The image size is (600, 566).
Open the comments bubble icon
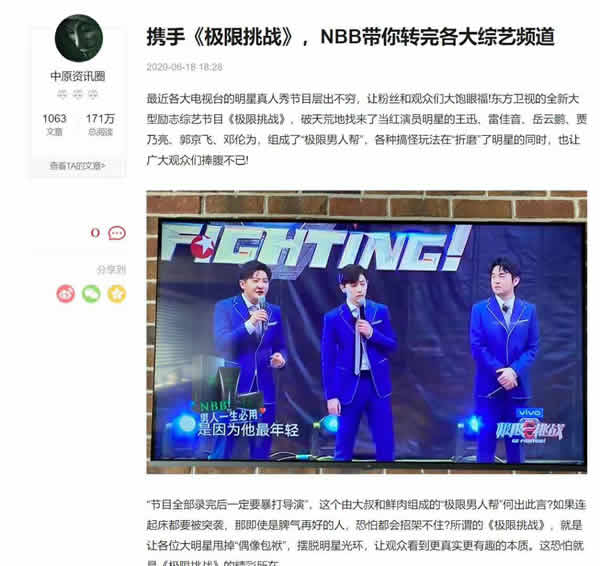(117, 233)
